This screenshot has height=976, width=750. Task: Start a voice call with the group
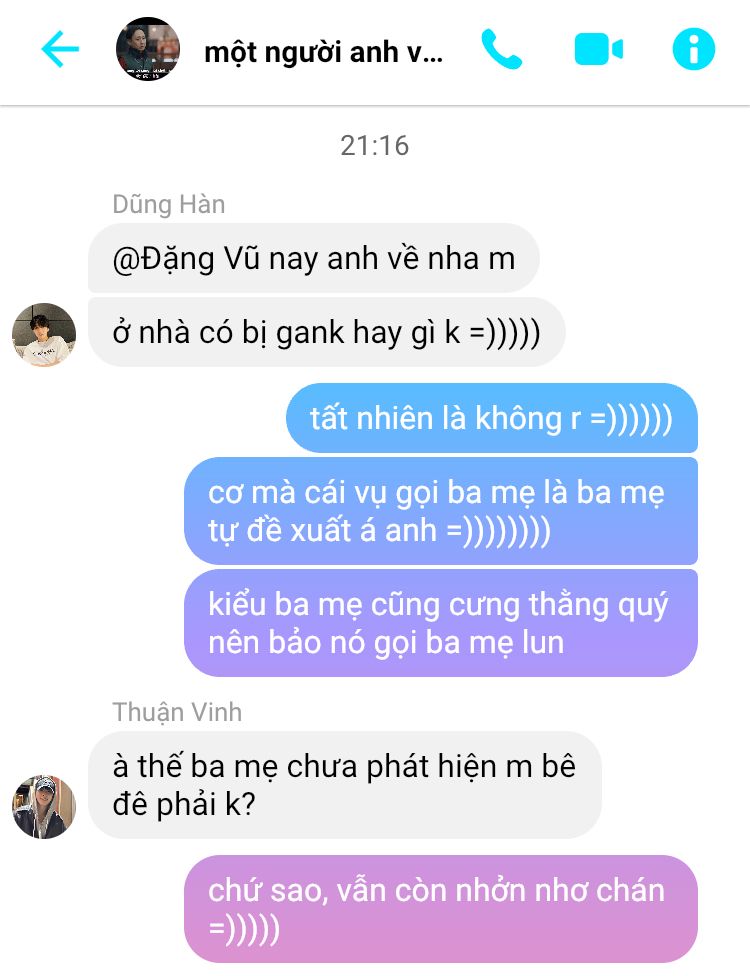coord(501,49)
